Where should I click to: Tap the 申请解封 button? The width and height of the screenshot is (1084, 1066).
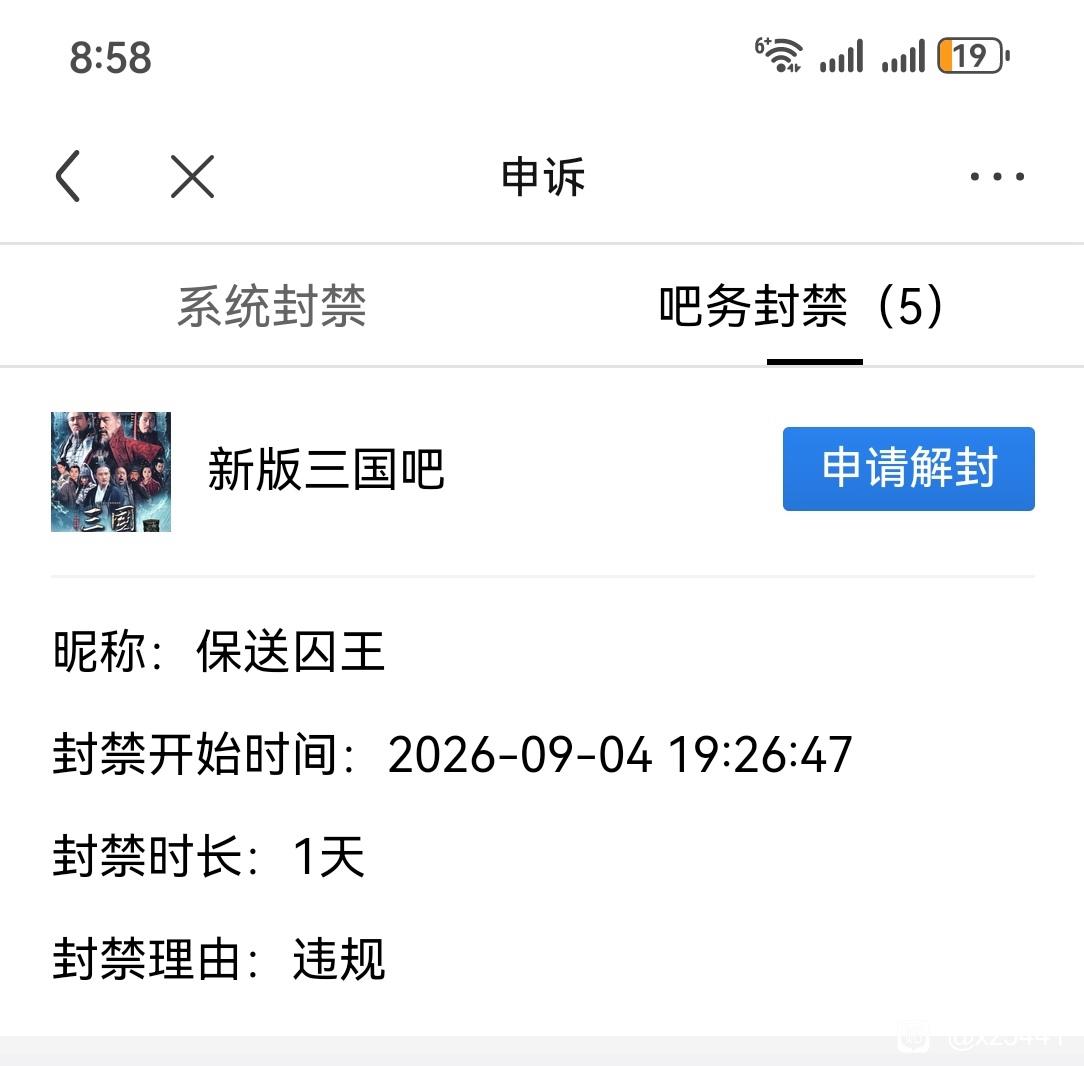click(908, 469)
